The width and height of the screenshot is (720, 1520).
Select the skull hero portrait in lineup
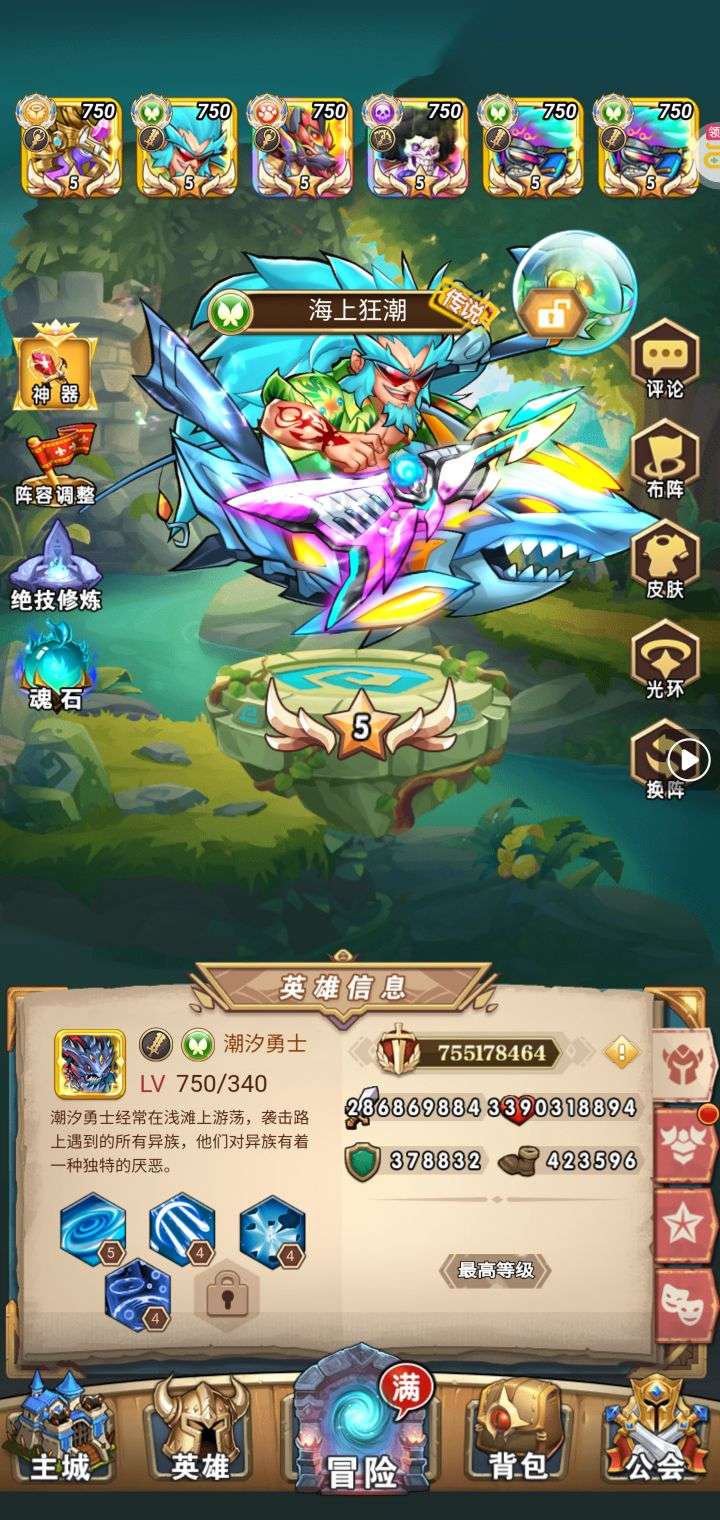[x=418, y=147]
